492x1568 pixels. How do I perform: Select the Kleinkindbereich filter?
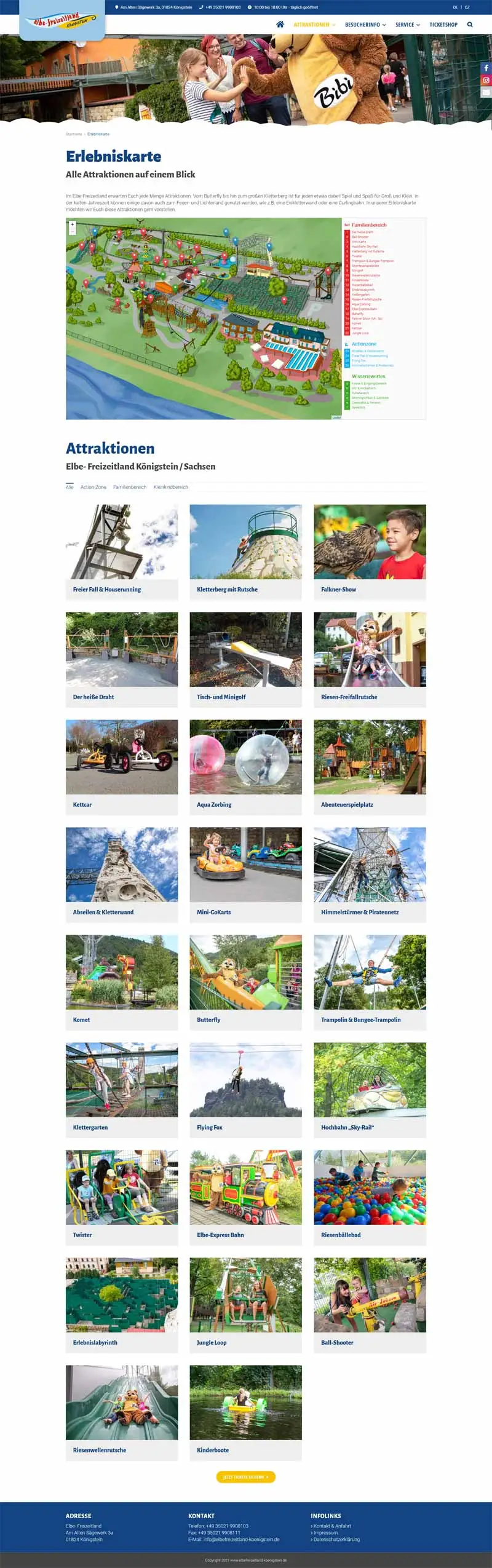(170, 487)
